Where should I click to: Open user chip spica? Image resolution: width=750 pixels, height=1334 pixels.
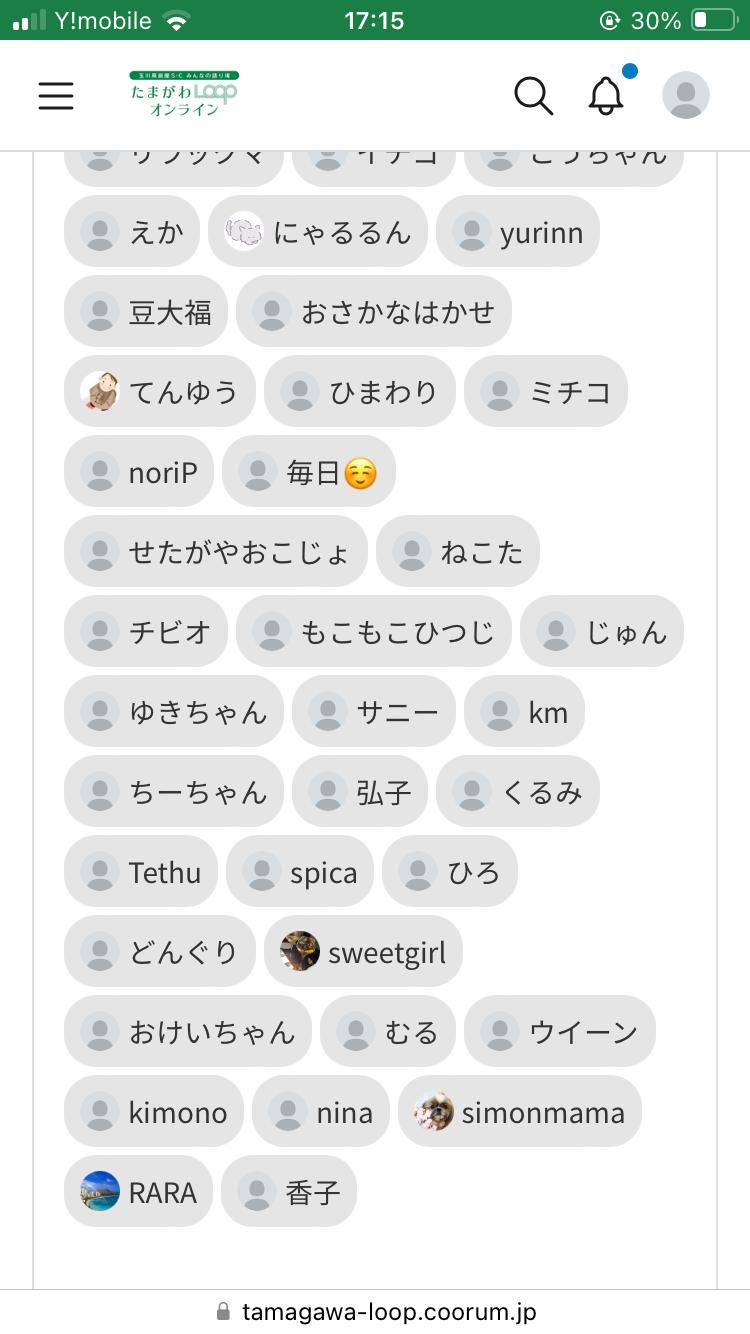(300, 871)
